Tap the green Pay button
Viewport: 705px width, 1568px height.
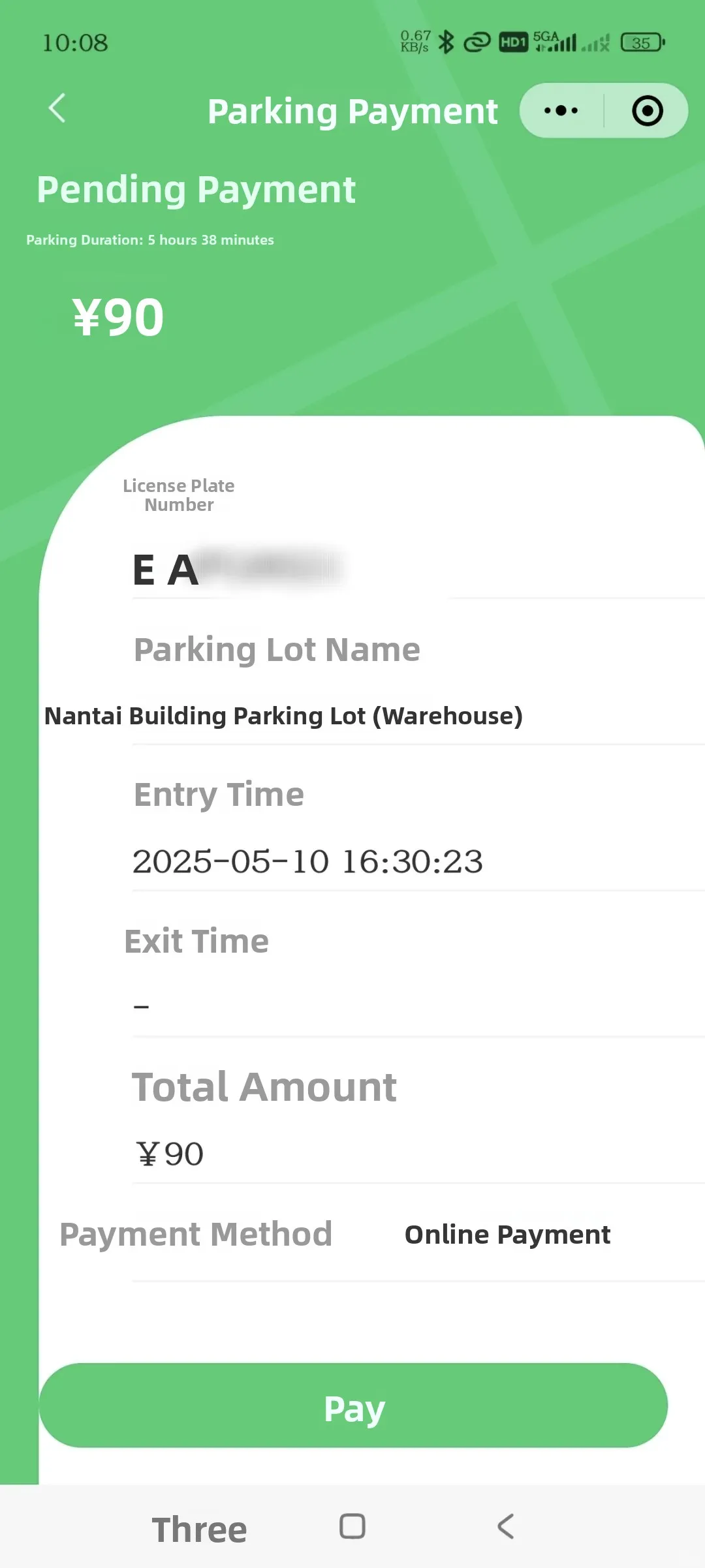[353, 1405]
